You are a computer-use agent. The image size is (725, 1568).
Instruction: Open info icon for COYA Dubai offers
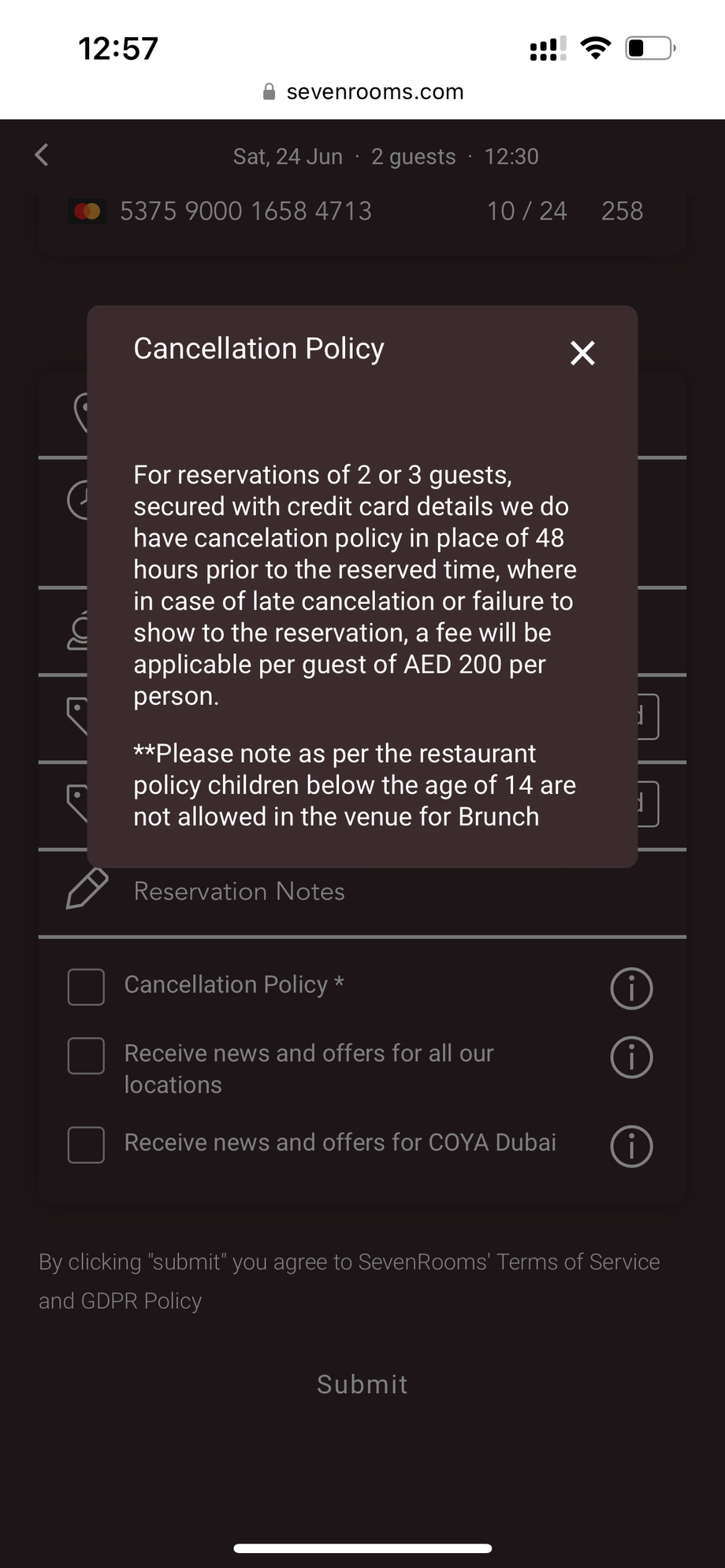pyautogui.click(x=631, y=1146)
